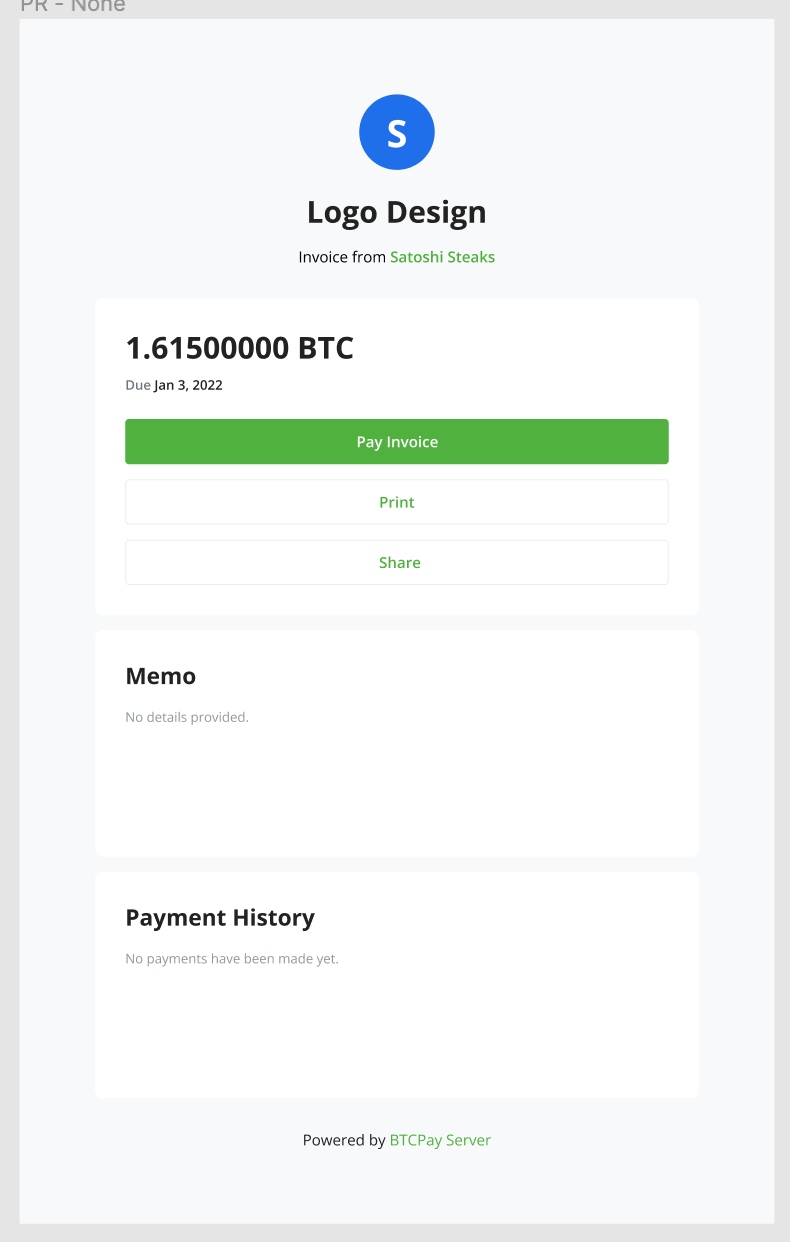Click the 1.61500000 BTC amount text
Image resolution: width=790 pixels, height=1242 pixels.
[x=240, y=348]
